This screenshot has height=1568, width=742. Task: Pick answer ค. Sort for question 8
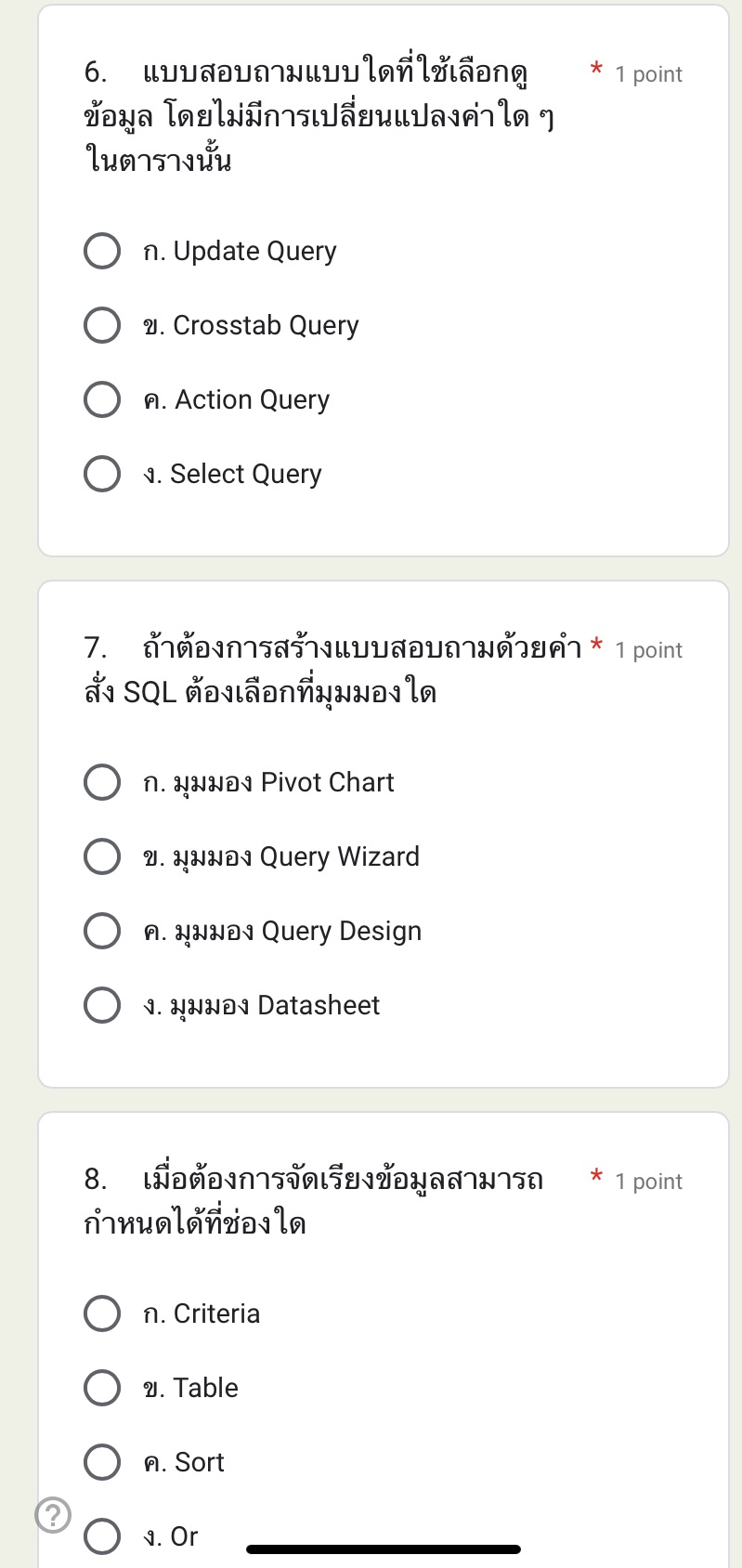102,1462
